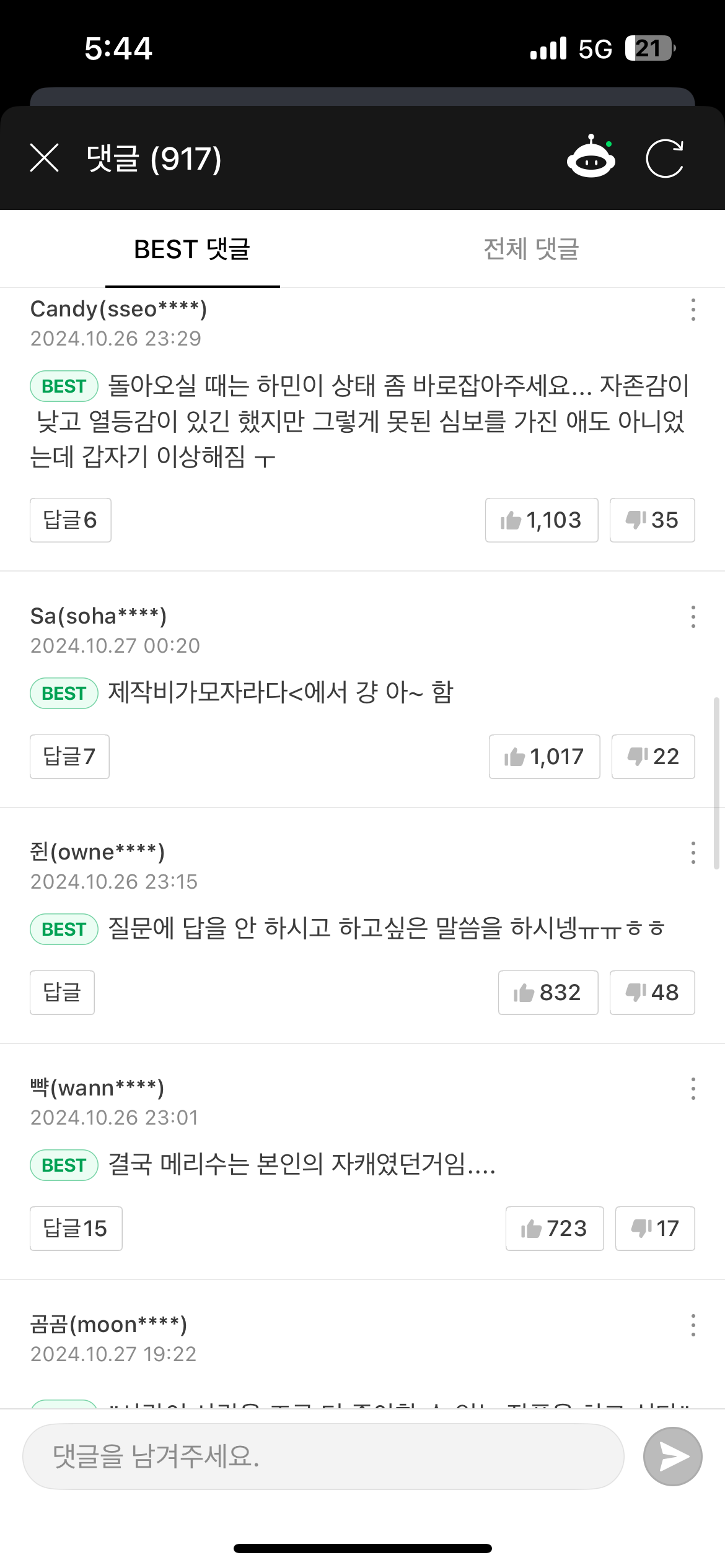Send the comment with the arrow button

point(672,1457)
